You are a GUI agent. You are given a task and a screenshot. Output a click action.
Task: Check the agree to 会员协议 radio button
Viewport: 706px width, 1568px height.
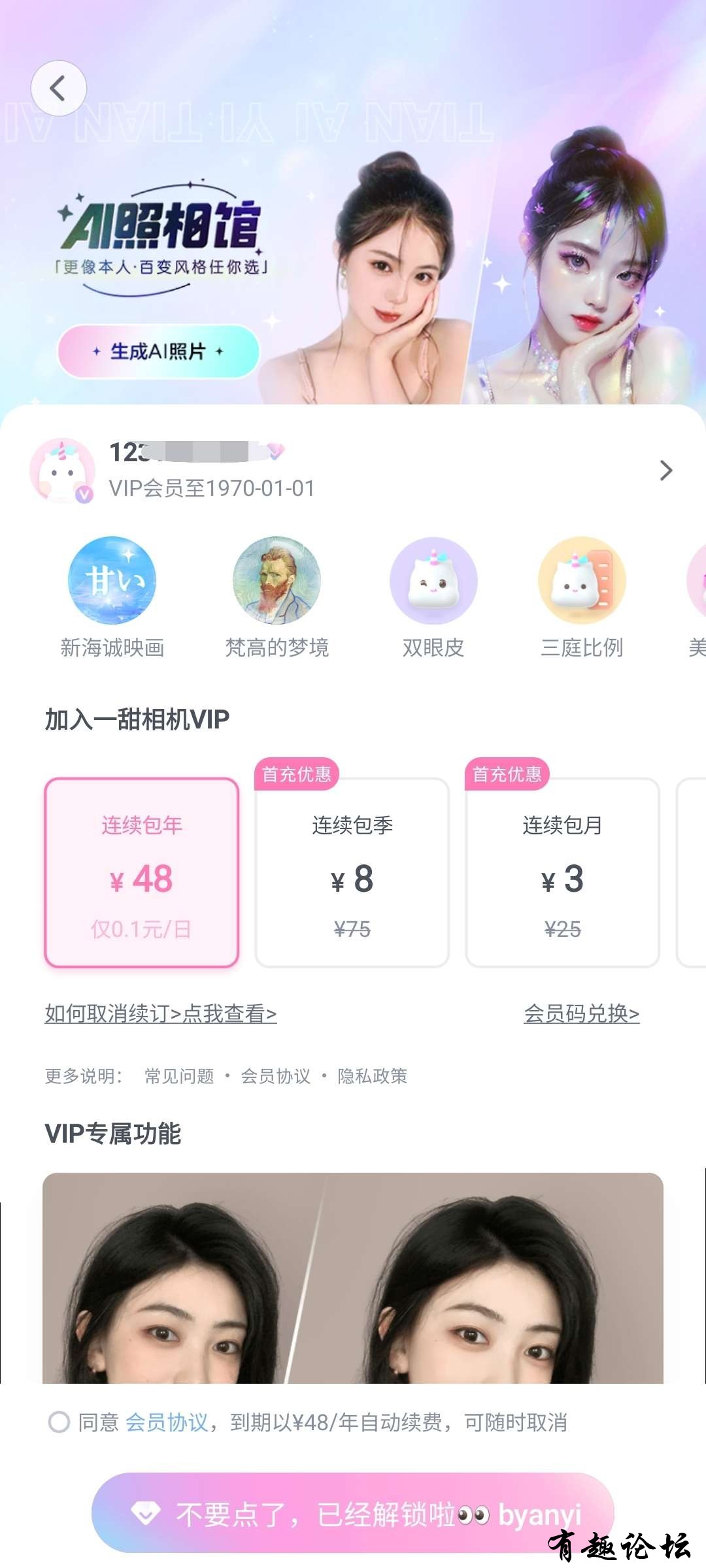[x=59, y=1422]
